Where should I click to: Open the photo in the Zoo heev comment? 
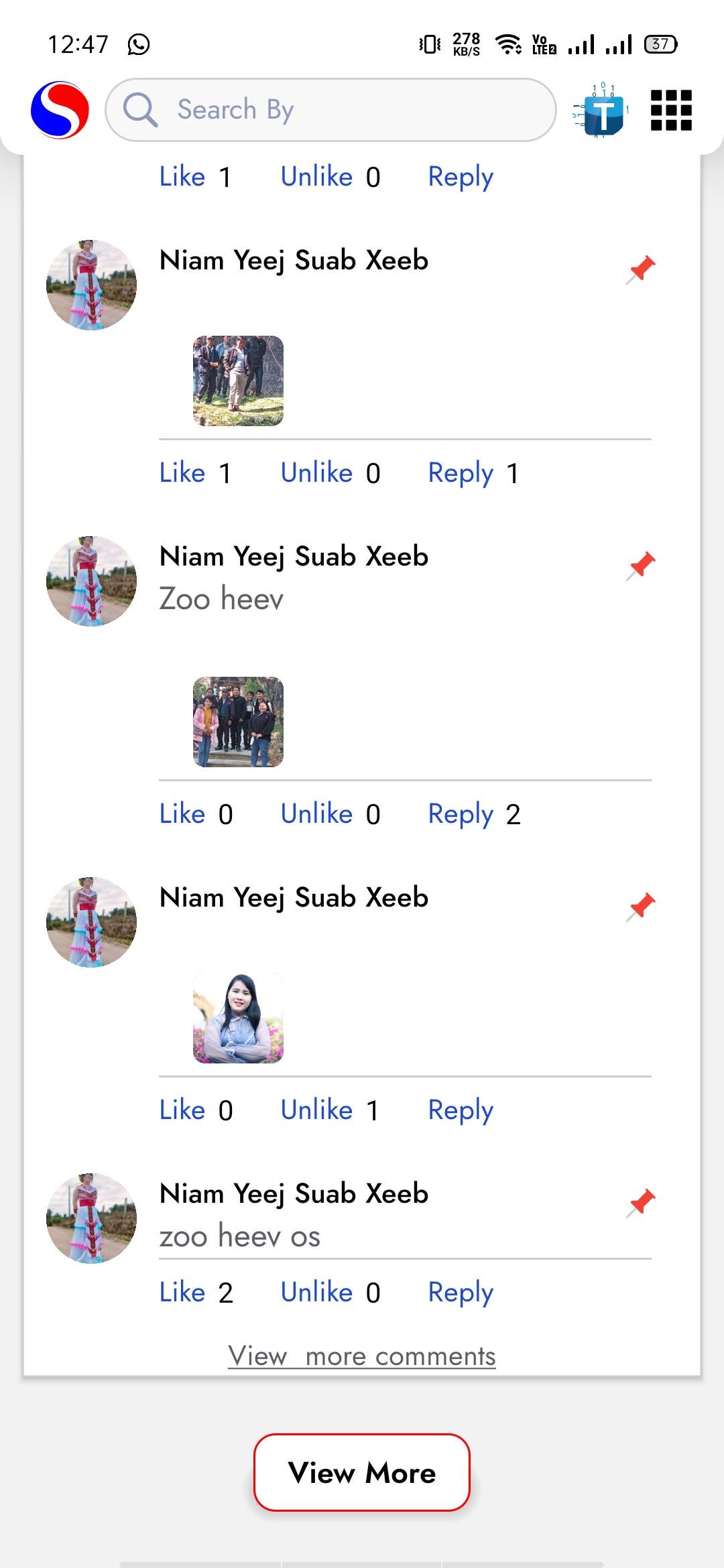click(238, 722)
